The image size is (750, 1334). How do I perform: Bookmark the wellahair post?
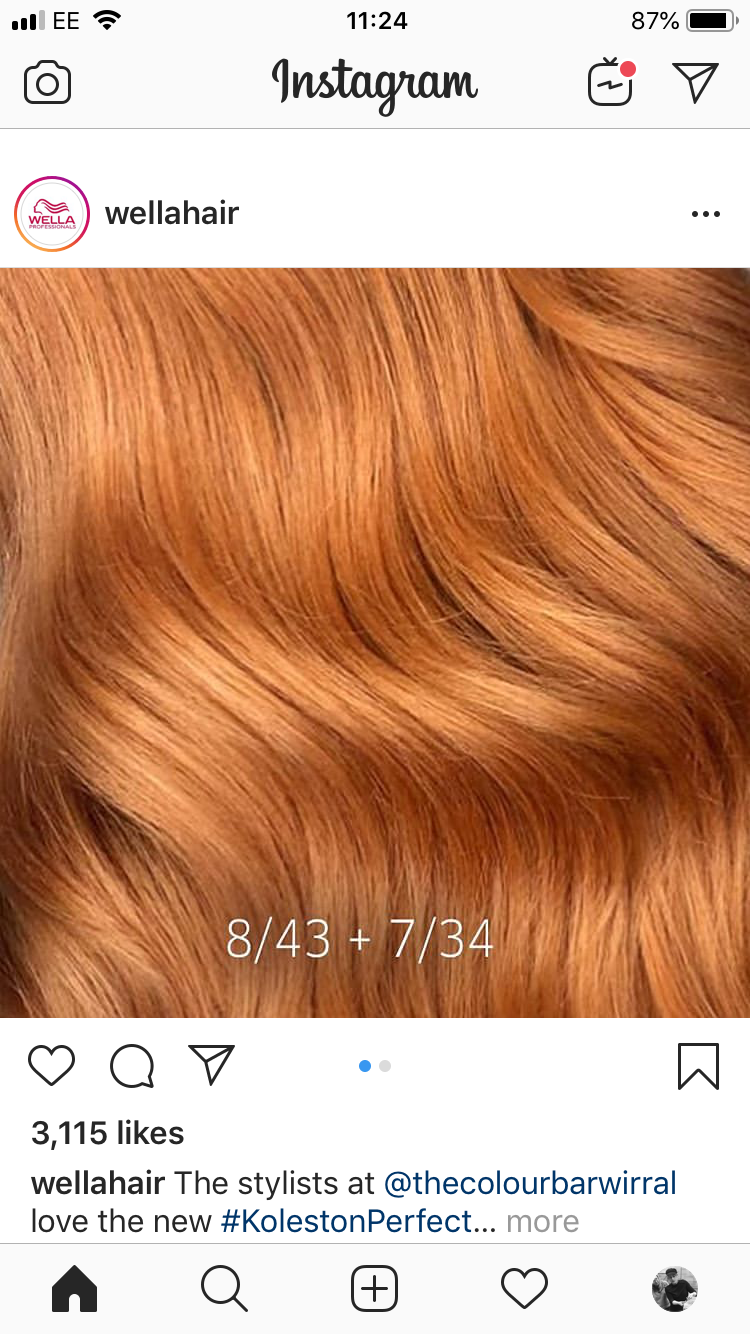pos(698,1066)
